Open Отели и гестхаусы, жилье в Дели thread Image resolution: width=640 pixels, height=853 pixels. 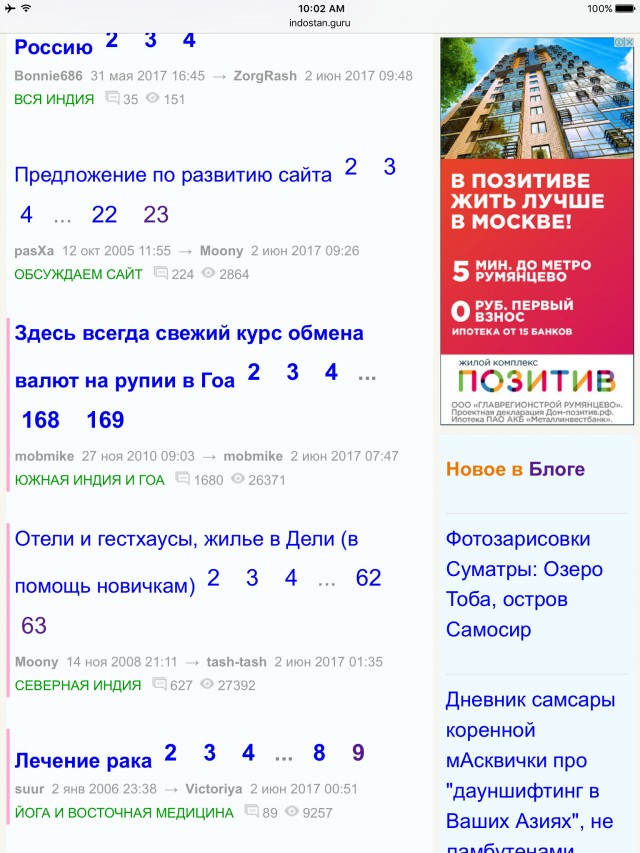[186, 540]
